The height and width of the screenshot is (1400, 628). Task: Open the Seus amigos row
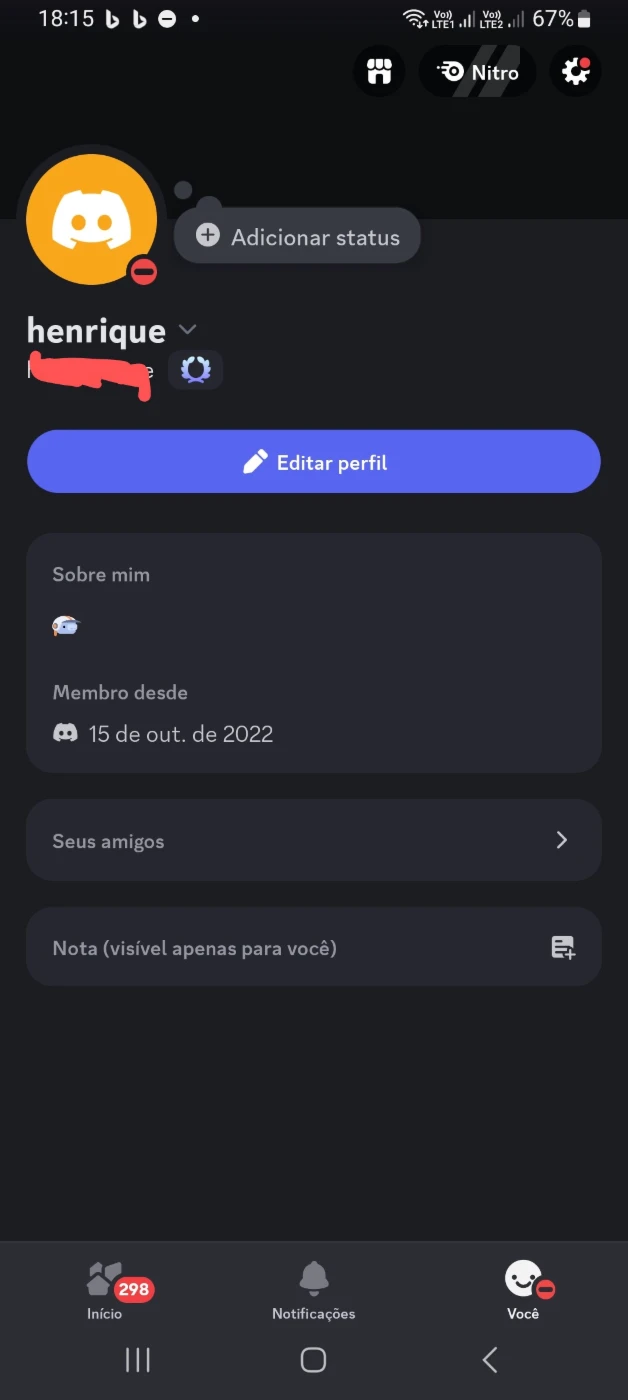[x=314, y=840]
